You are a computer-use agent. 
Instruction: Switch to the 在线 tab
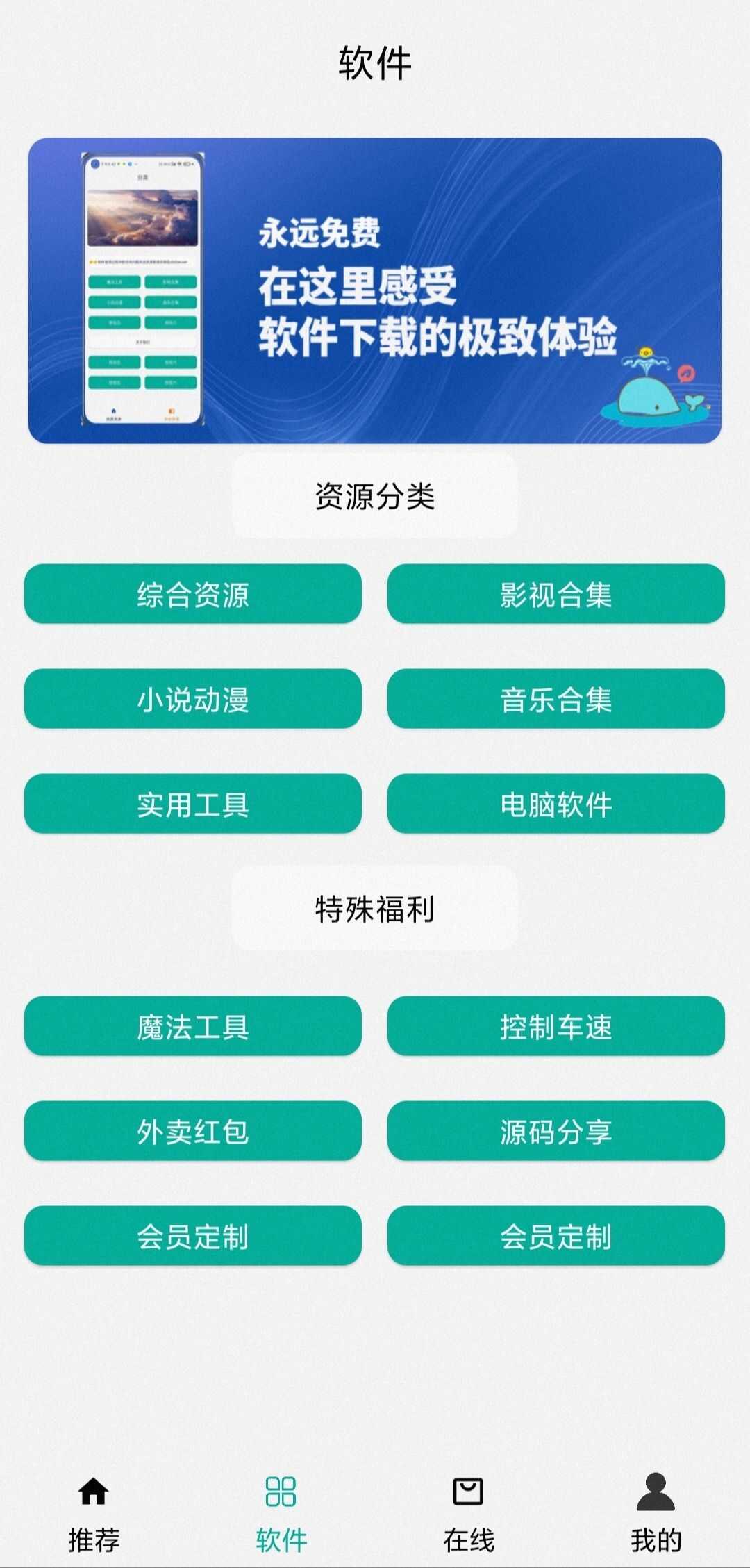pos(469,1508)
